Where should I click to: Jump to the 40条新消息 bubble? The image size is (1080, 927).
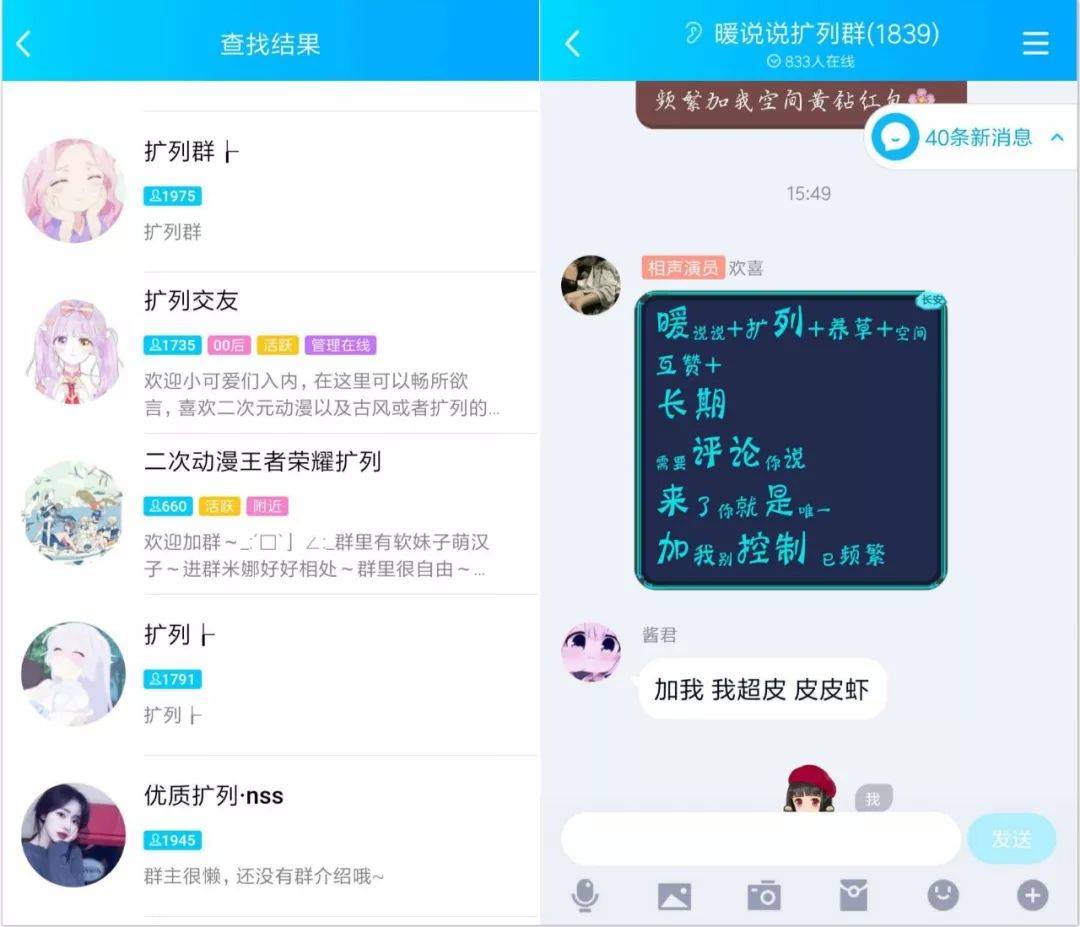[966, 137]
